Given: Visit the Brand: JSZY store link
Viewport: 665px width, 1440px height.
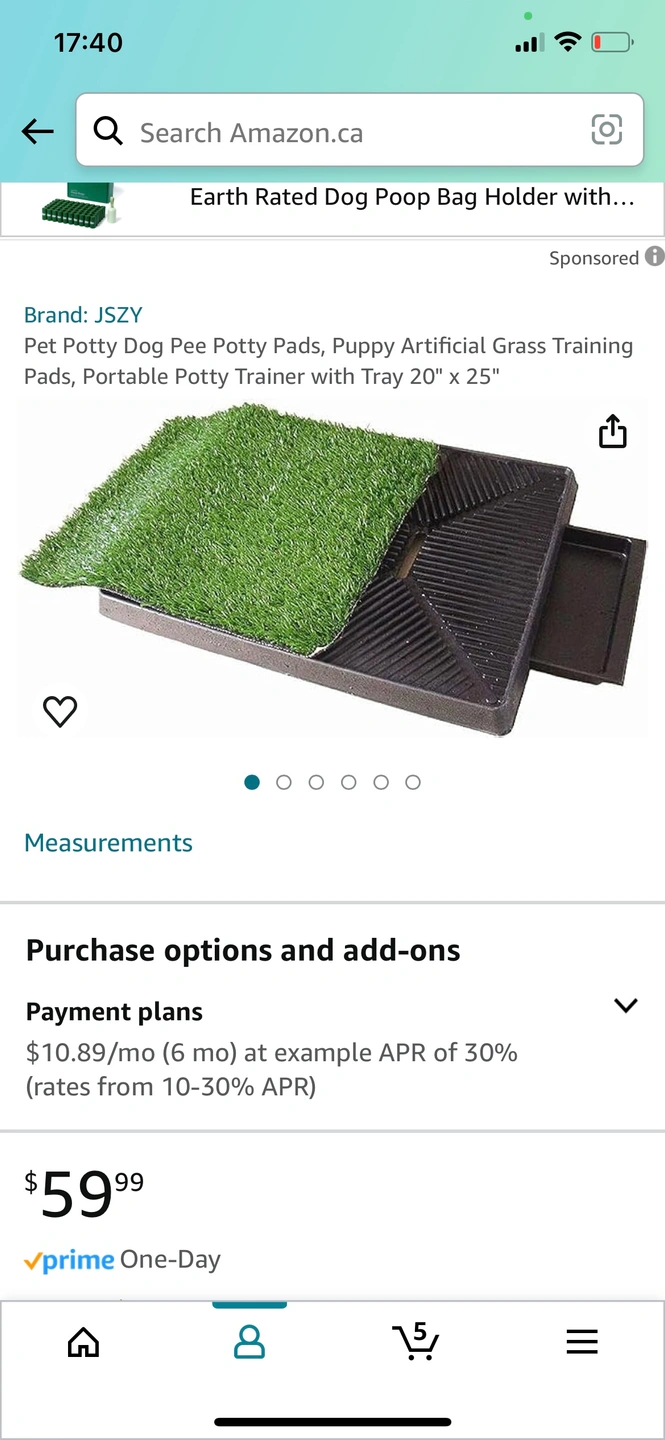Looking at the screenshot, I should (83, 315).
